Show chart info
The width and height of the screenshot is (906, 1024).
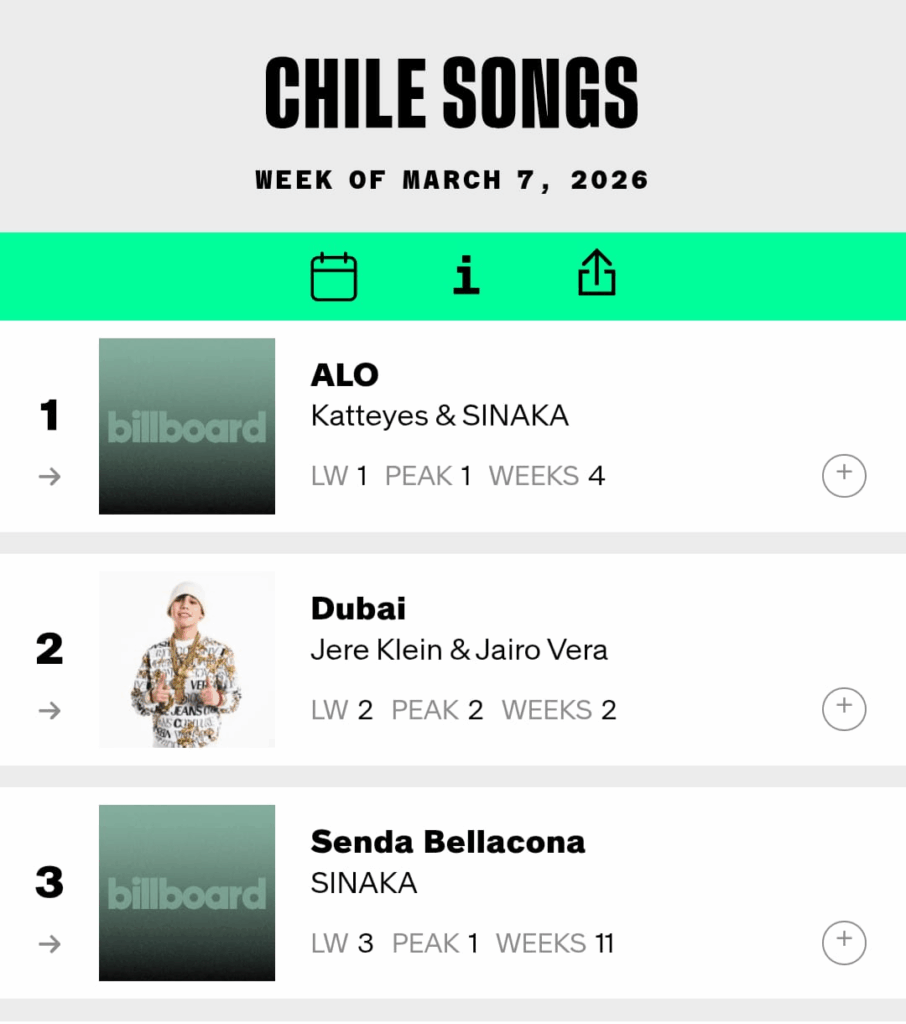click(x=466, y=276)
